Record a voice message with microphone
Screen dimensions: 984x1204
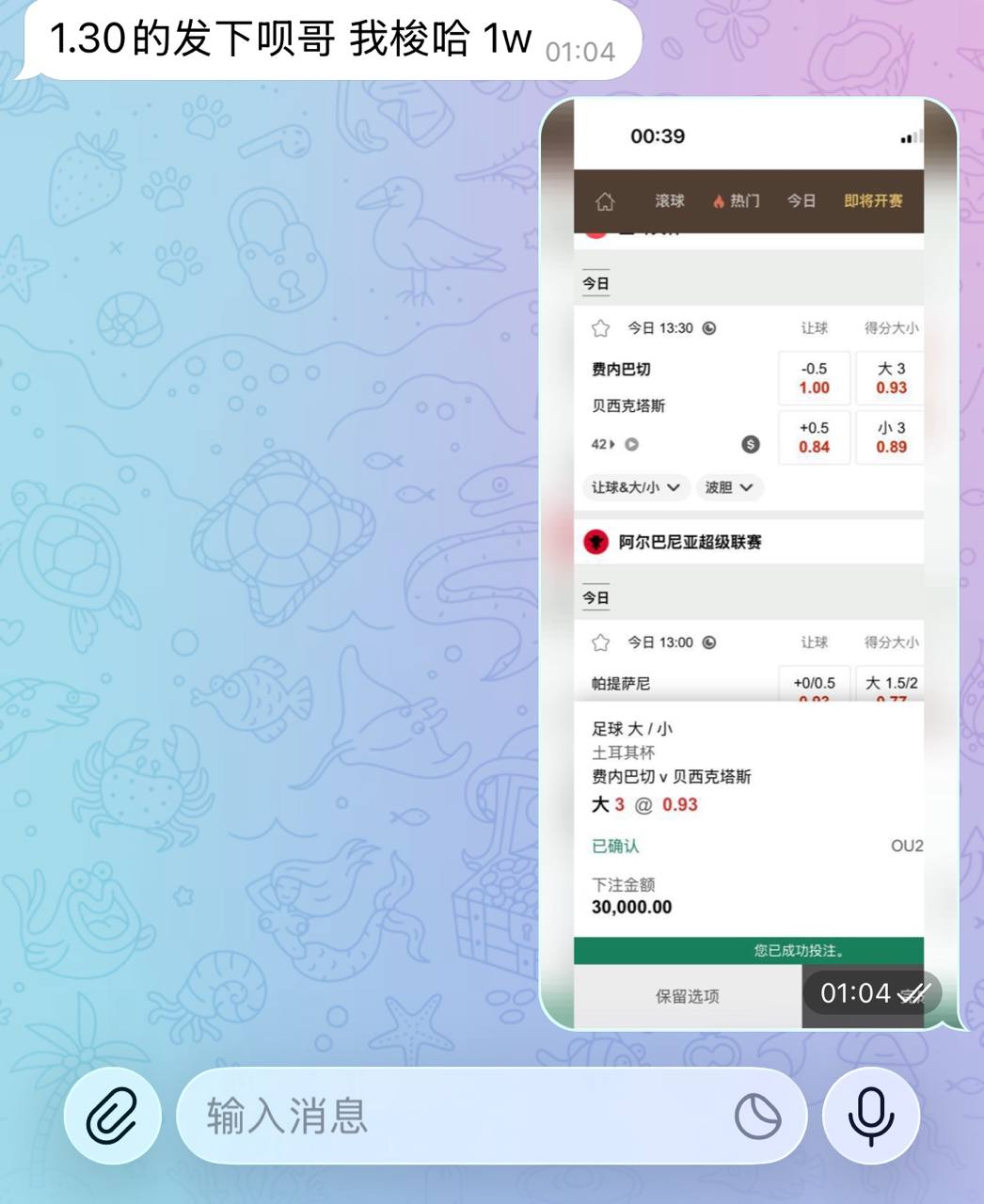tap(870, 1117)
